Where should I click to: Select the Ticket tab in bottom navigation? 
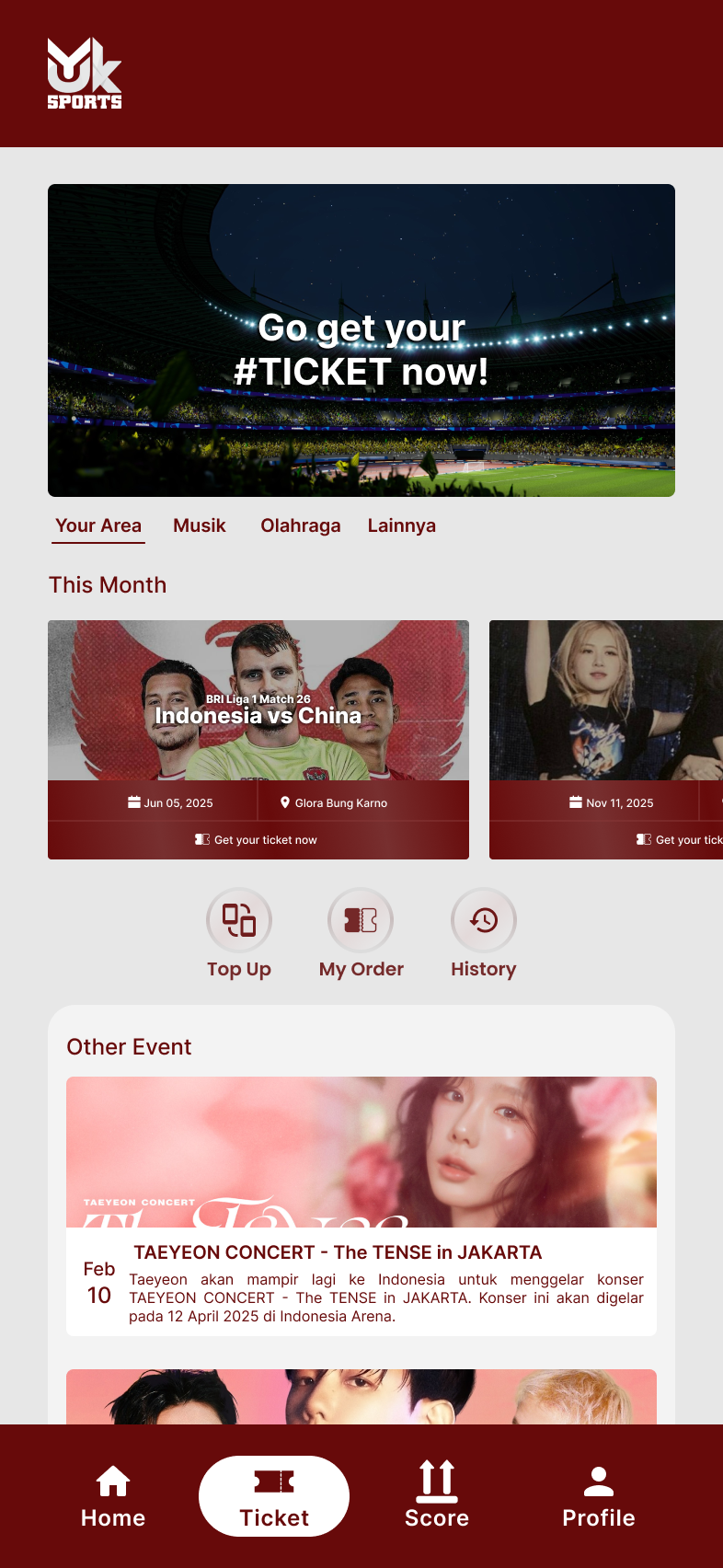[274, 1496]
